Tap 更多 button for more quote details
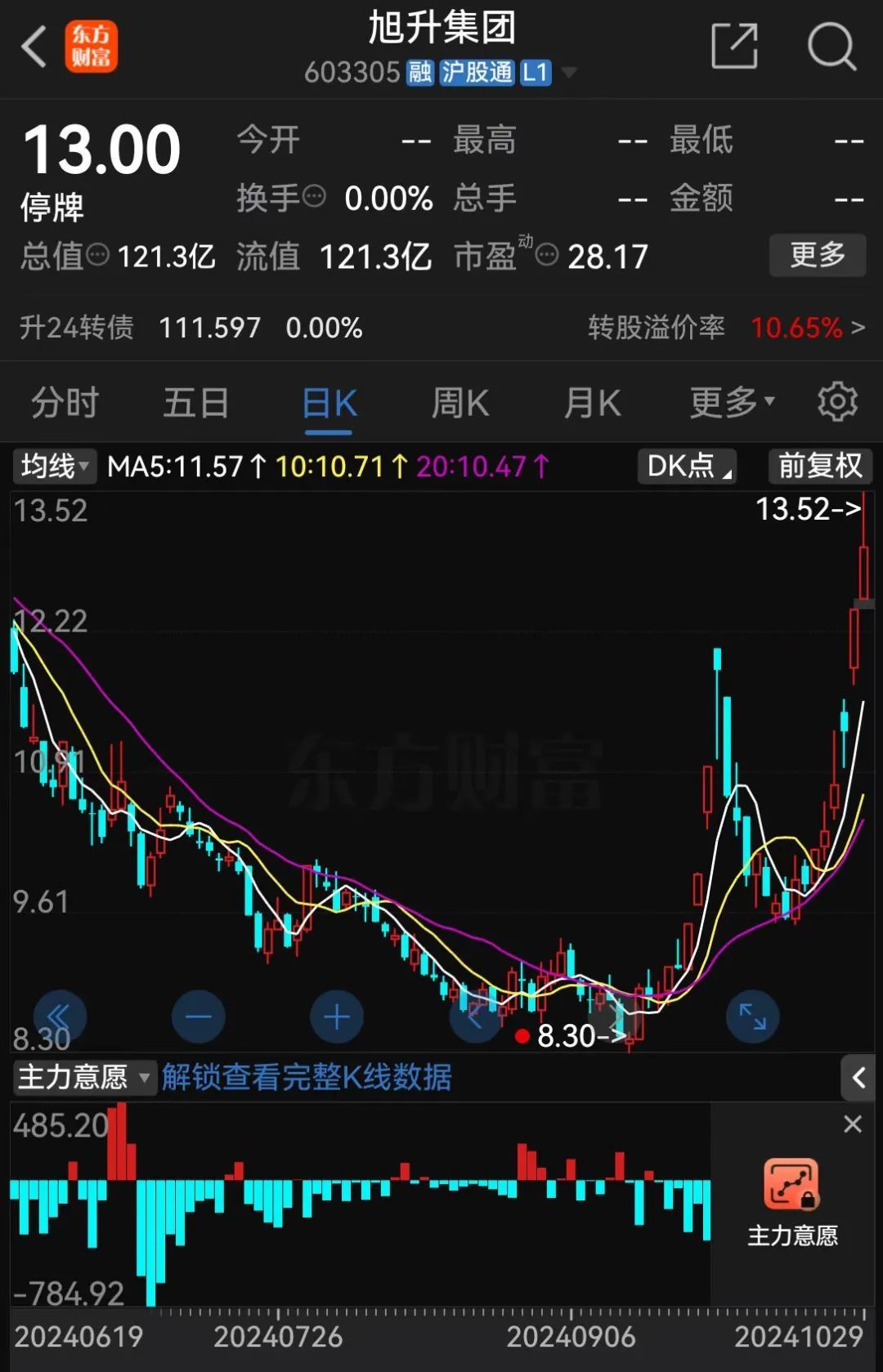 817,256
